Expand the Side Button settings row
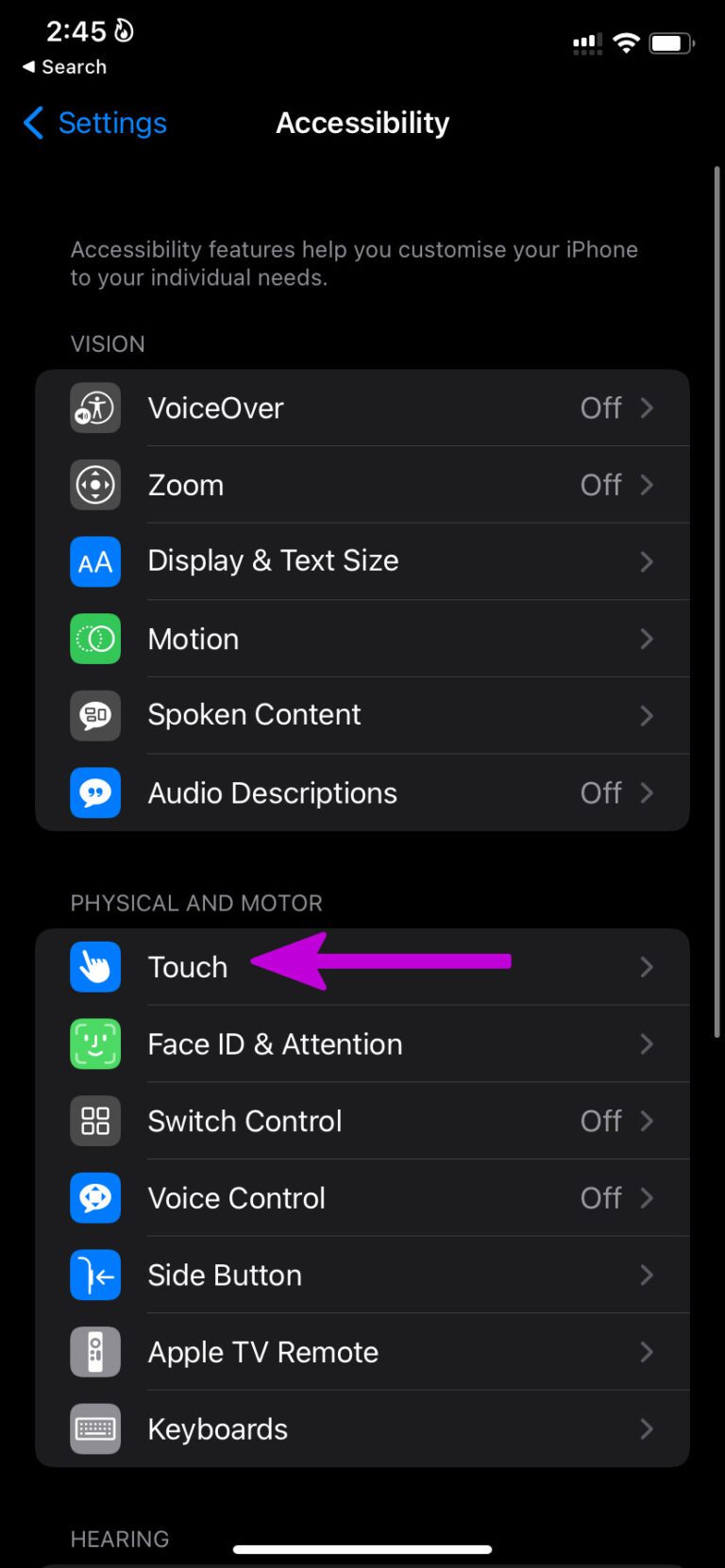Image resolution: width=725 pixels, height=1568 pixels. click(378, 1275)
